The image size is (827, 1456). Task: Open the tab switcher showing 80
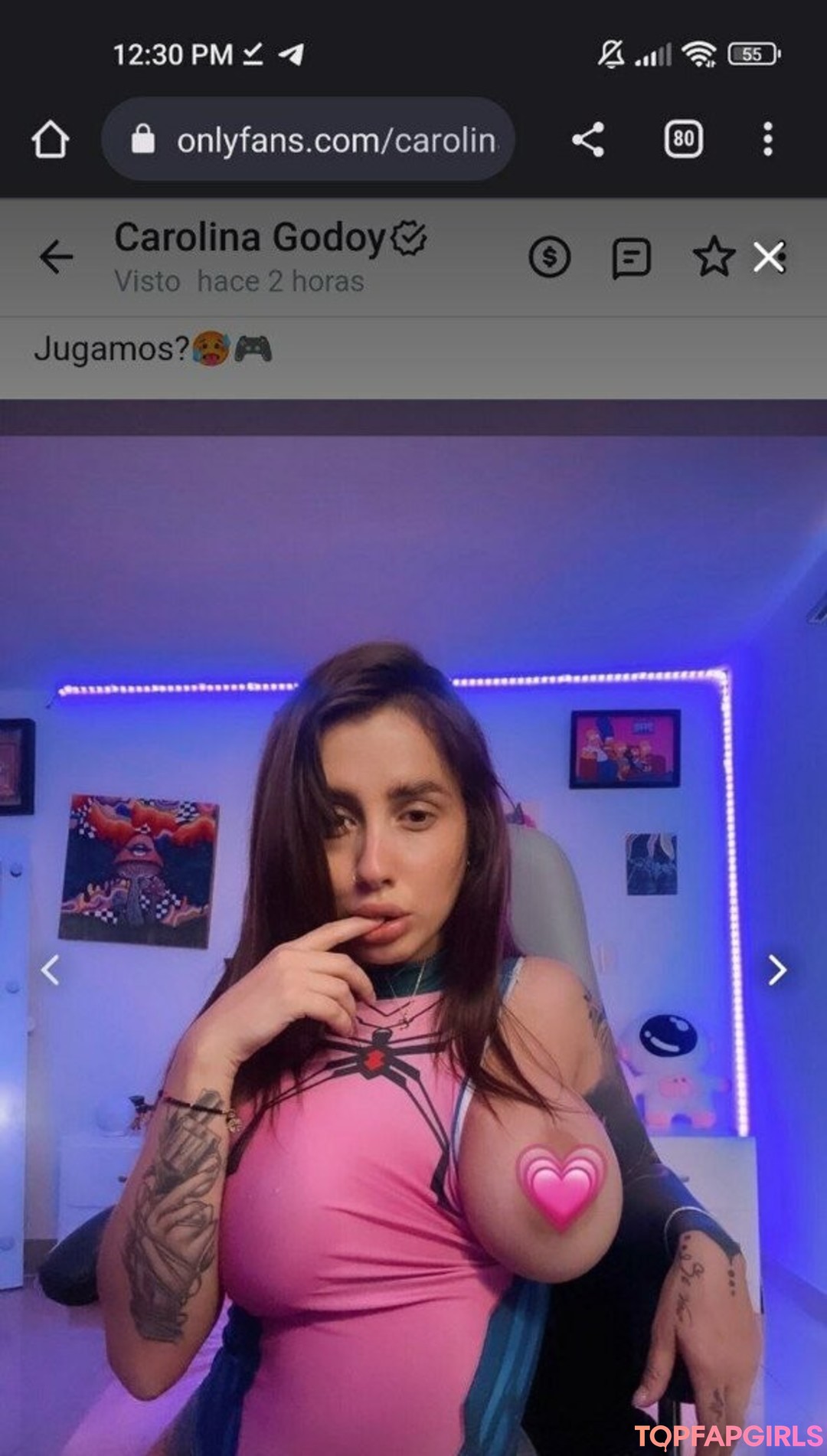[x=683, y=139]
